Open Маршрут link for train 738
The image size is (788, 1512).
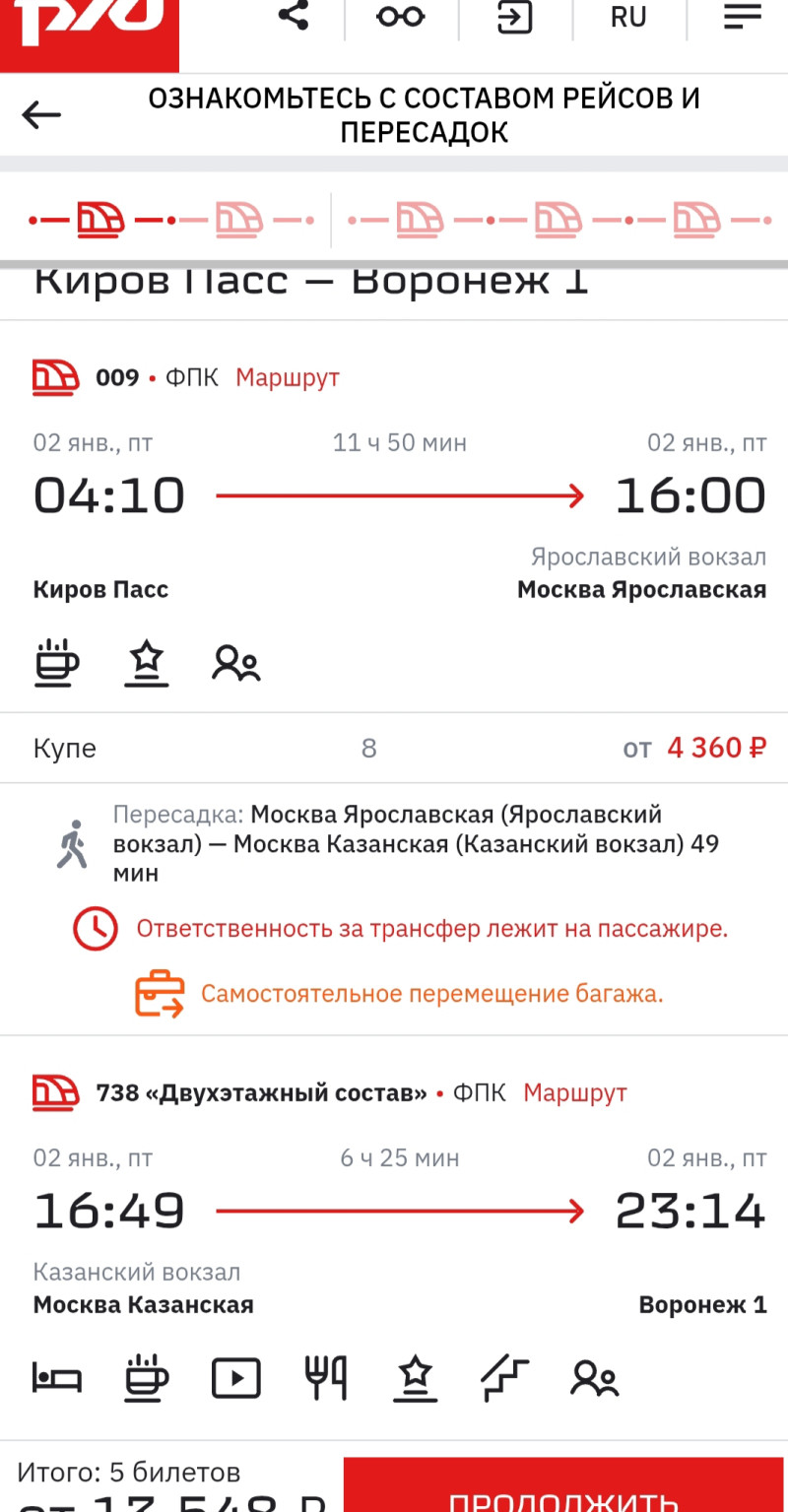pyautogui.click(x=574, y=1092)
